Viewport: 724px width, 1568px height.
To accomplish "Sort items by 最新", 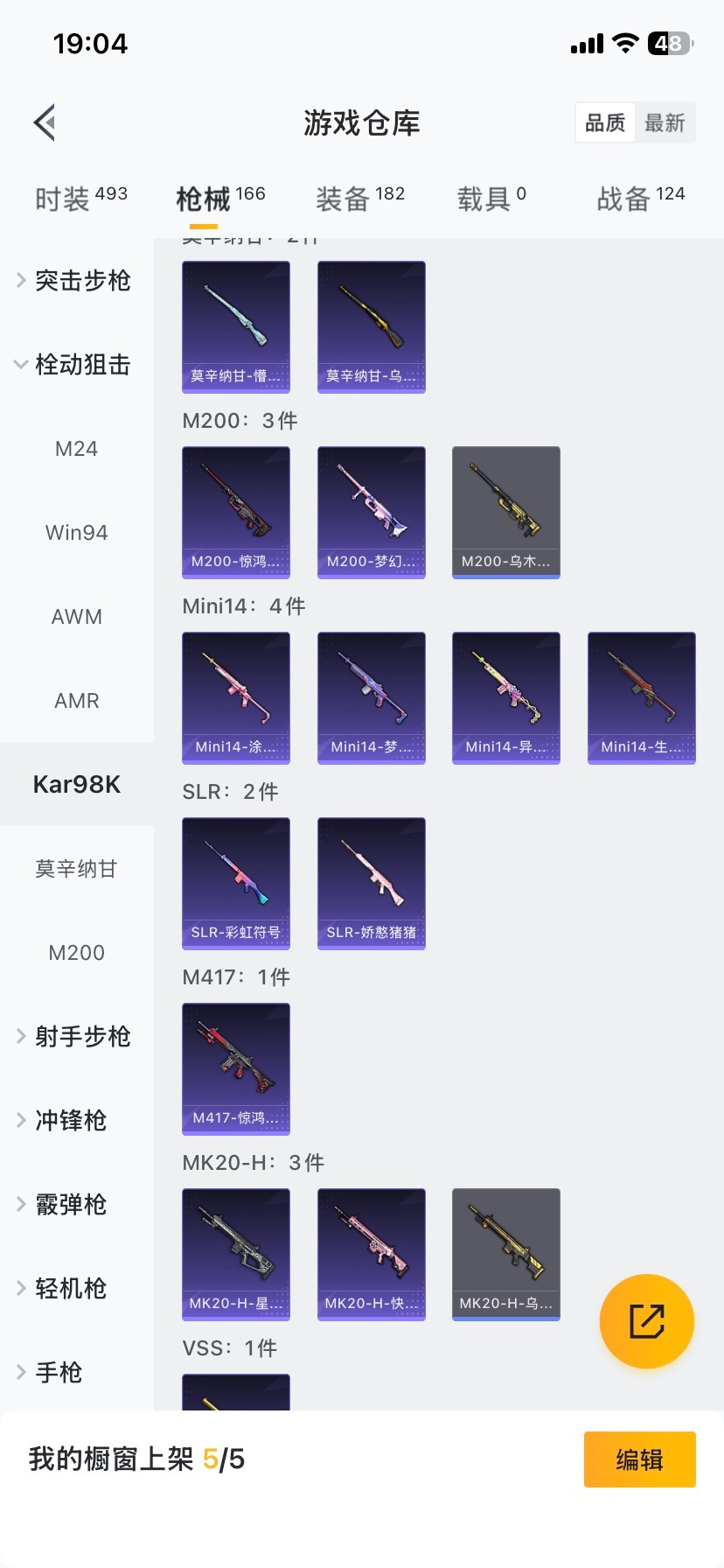I will (665, 122).
